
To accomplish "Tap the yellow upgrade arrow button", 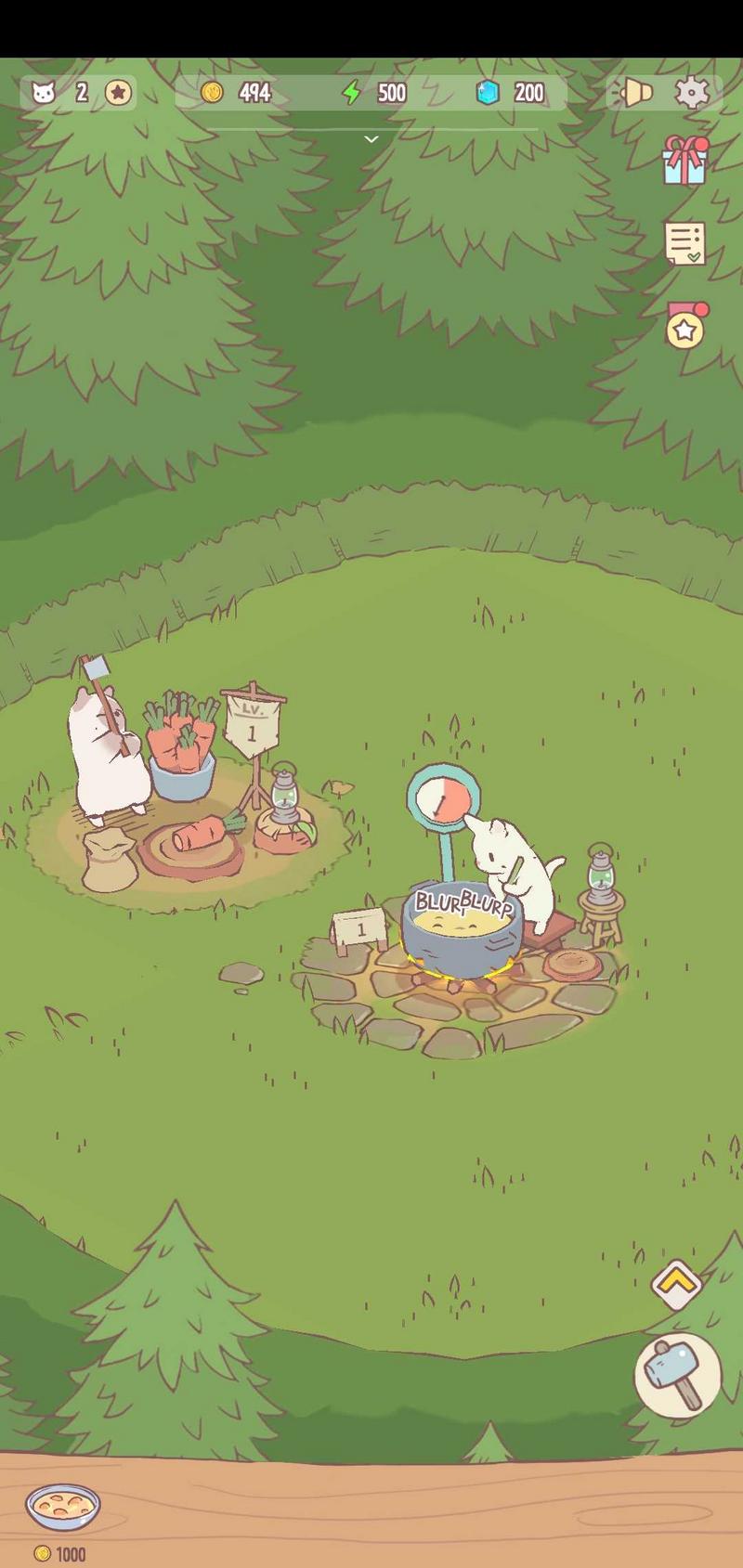I will [676, 1283].
